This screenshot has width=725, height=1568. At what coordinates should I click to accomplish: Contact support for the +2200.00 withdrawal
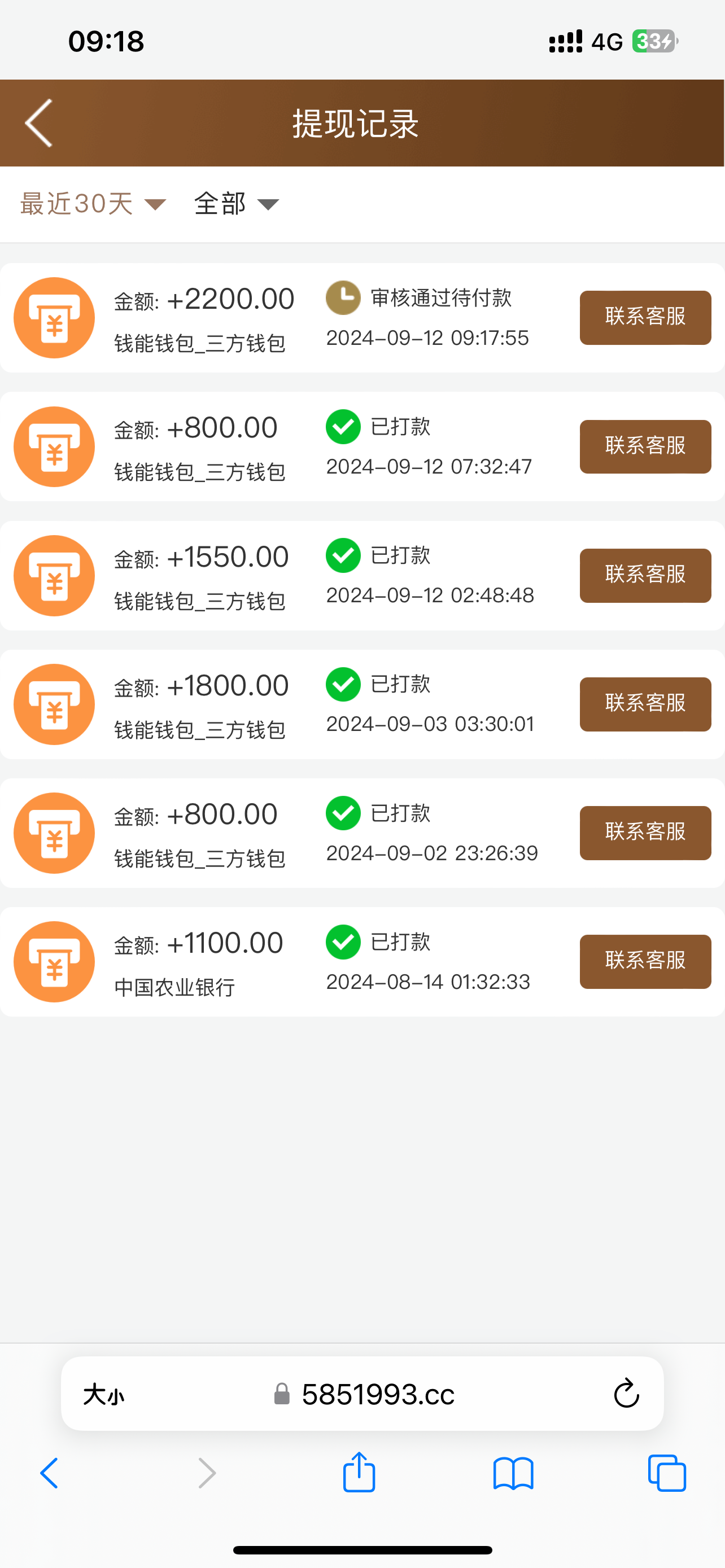coord(645,317)
